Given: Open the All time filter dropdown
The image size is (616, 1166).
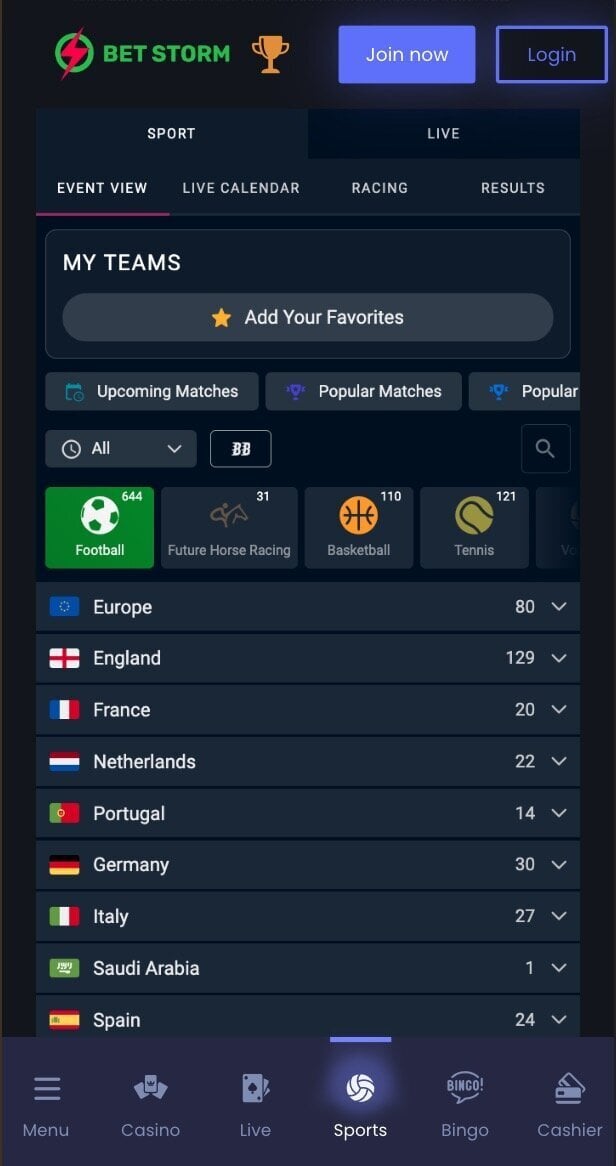Looking at the screenshot, I should (x=121, y=449).
